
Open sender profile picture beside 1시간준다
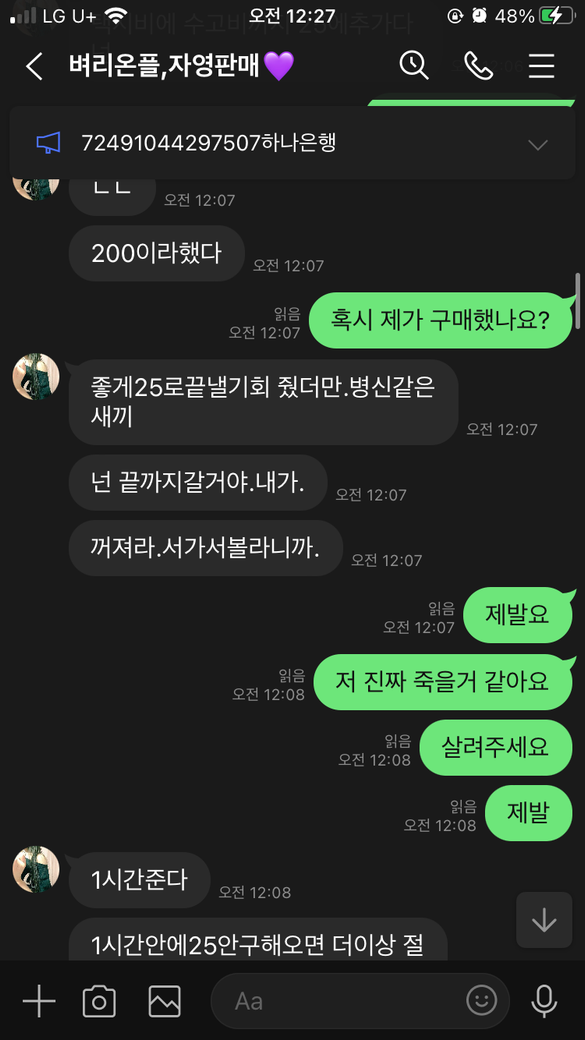point(36,869)
